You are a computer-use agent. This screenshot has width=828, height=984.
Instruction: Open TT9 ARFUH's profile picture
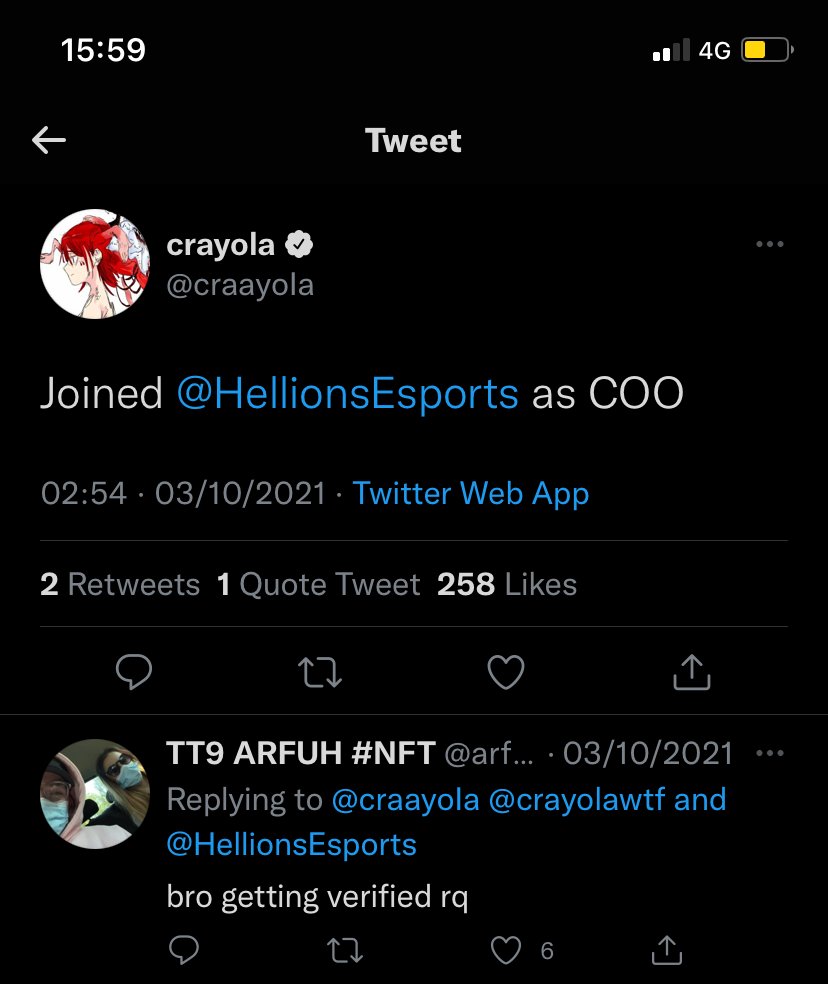click(94, 794)
